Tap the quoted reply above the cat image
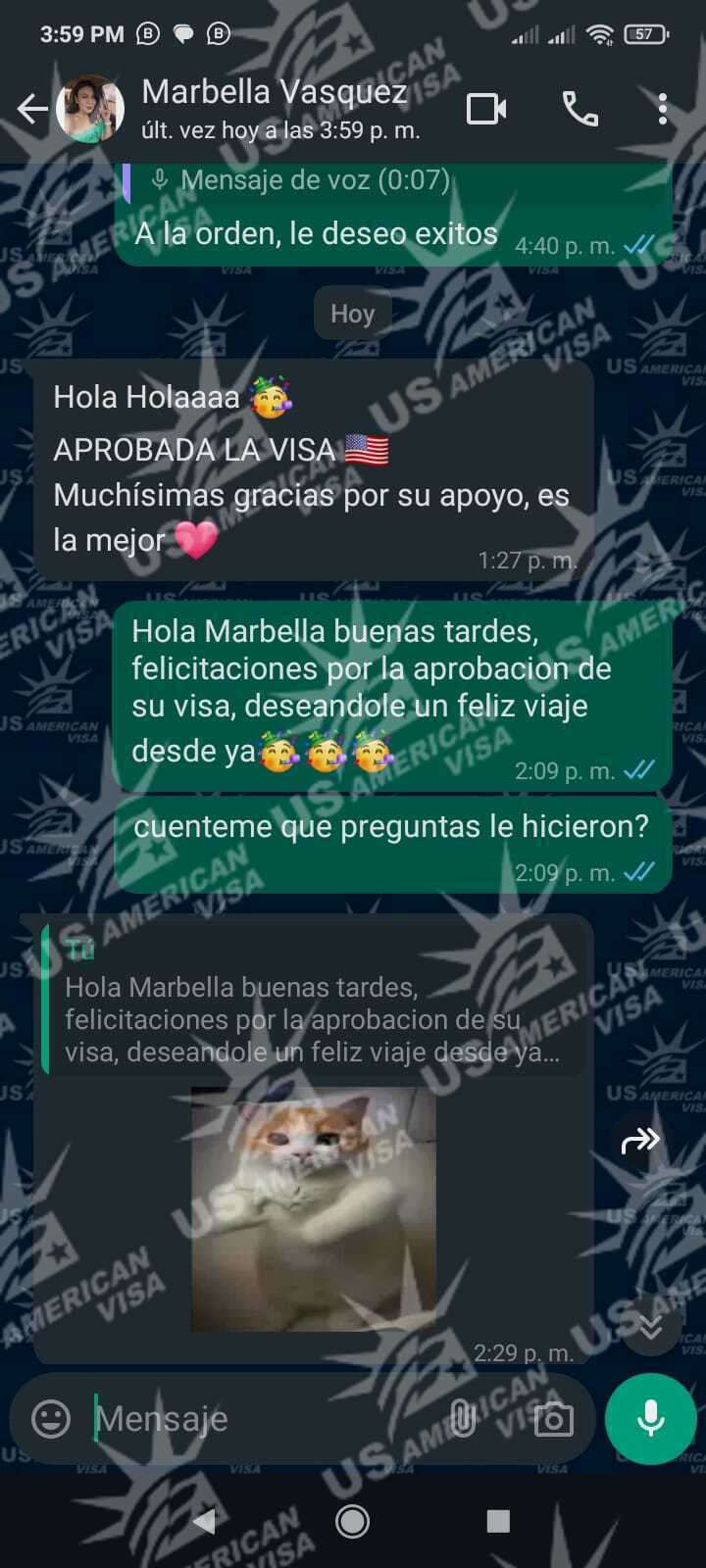 click(x=314, y=1004)
